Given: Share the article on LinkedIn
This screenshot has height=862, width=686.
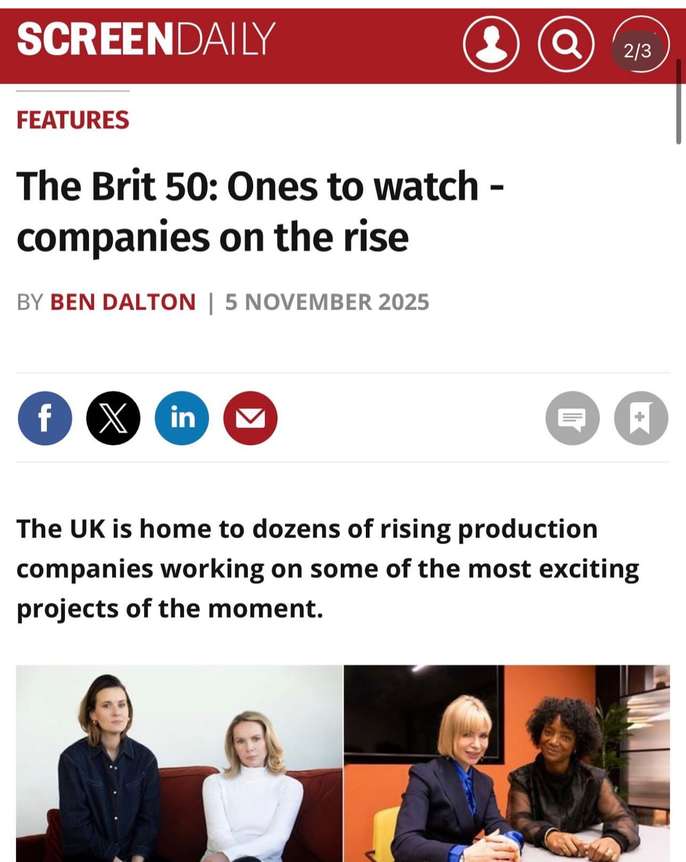Looking at the screenshot, I should (182, 418).
